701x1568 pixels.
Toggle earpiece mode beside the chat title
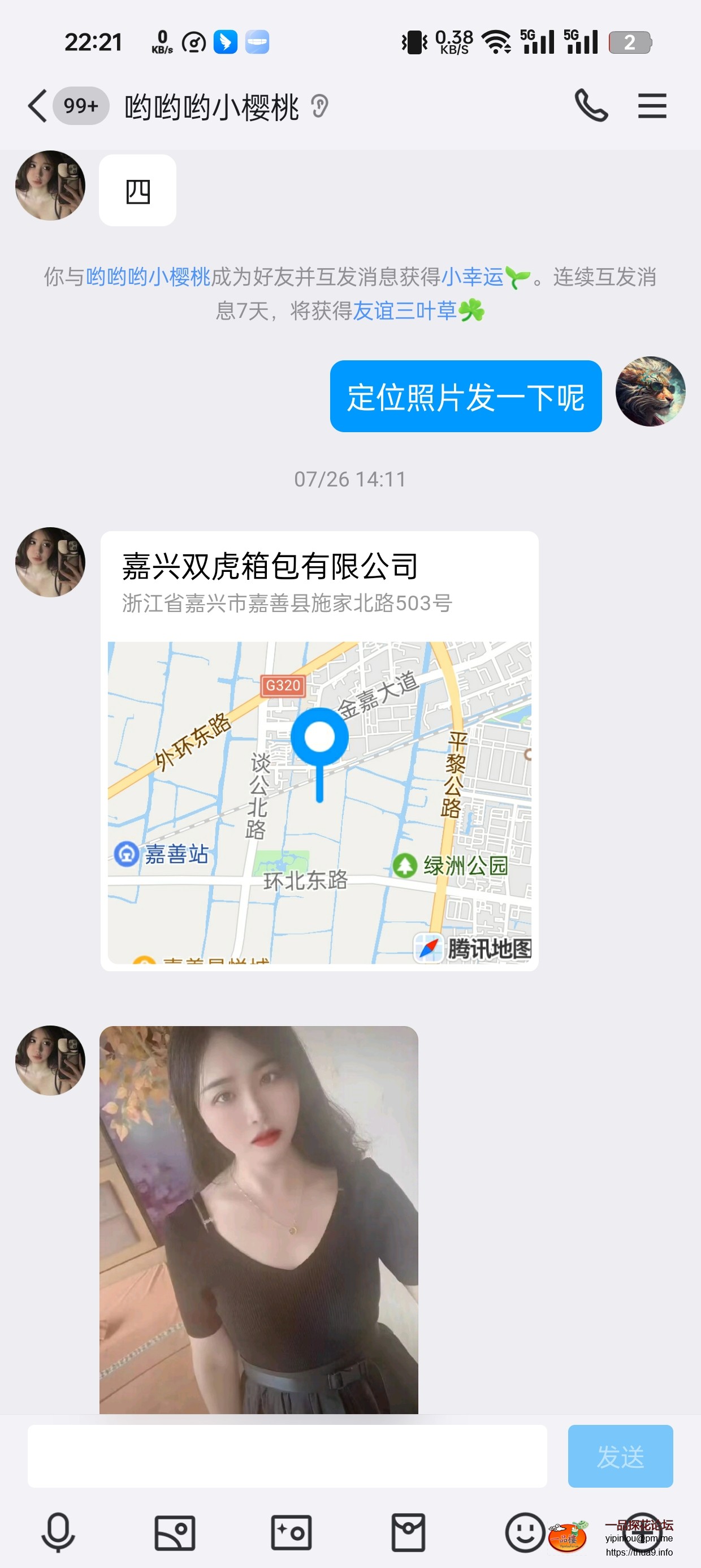(321, 106)
